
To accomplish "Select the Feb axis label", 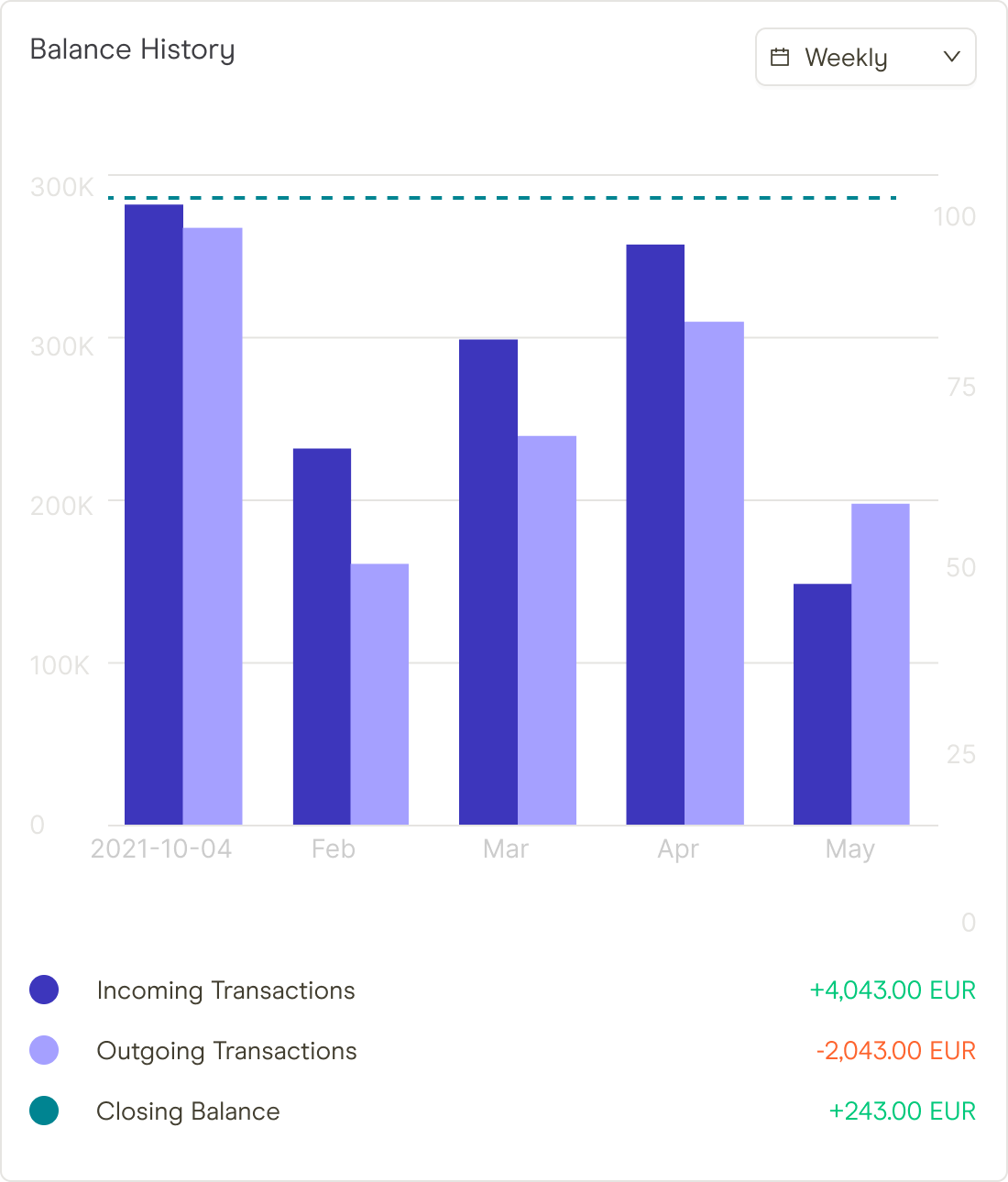I will coord(333,849).
